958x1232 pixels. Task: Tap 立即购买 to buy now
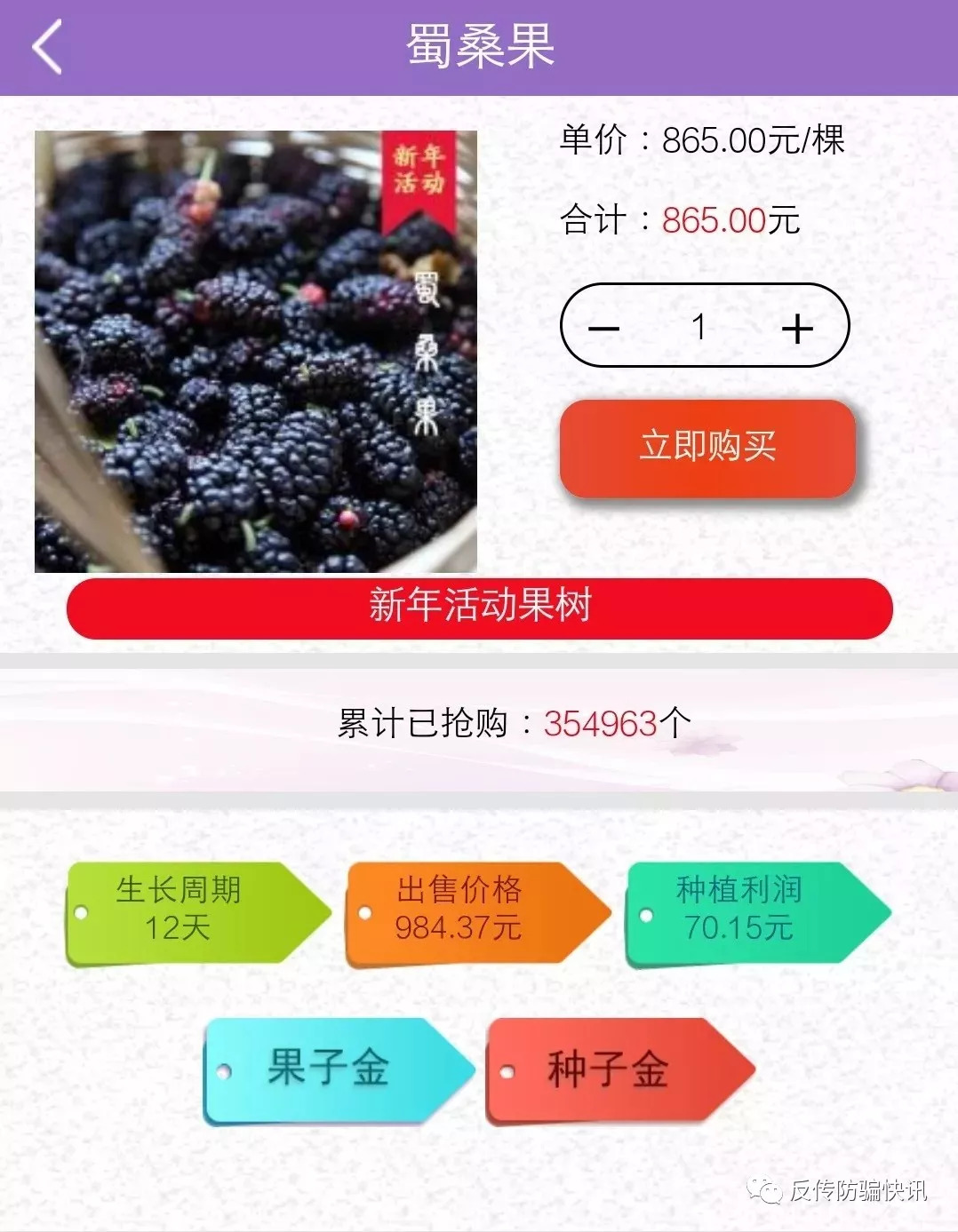pyautogui.click(x=707, y=447)
